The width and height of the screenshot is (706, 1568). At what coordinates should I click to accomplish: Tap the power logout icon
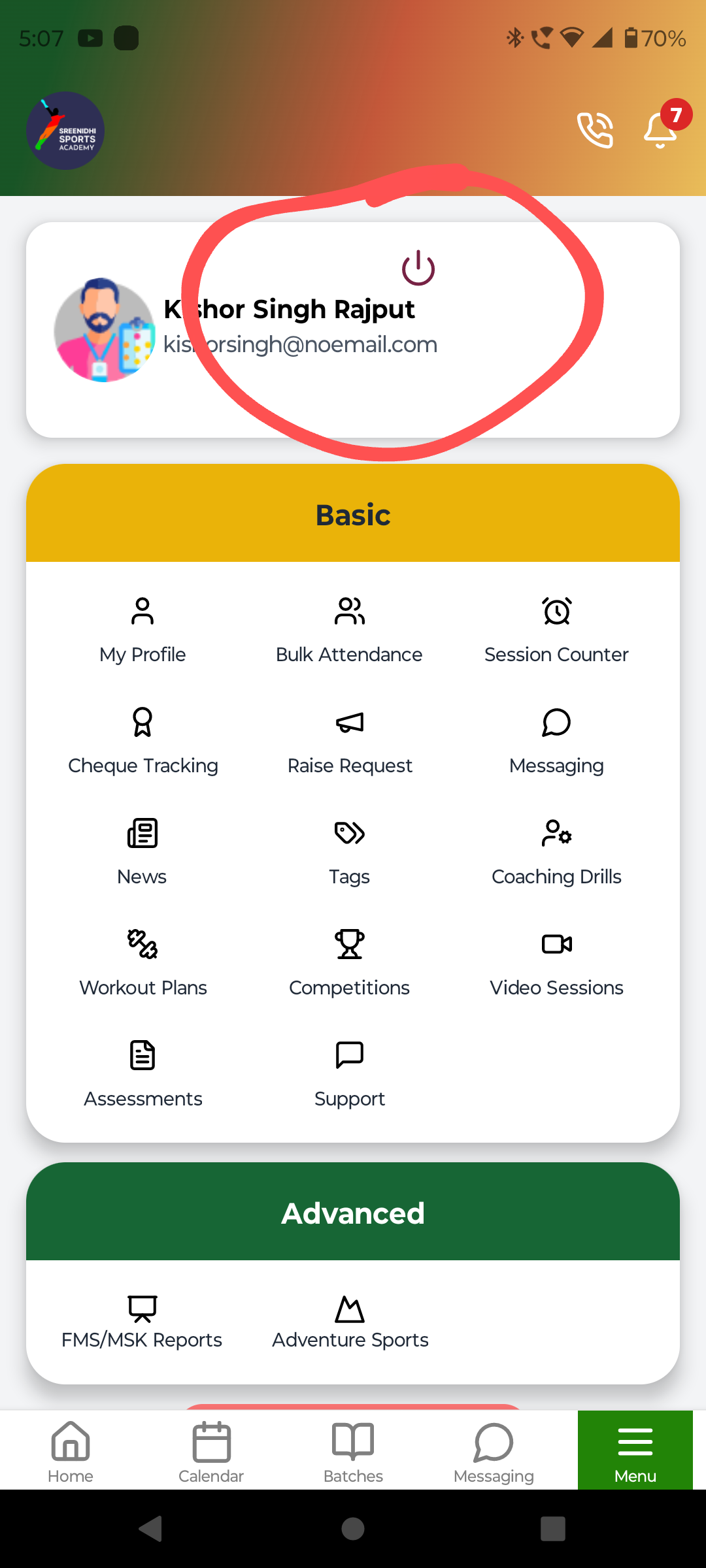pyautogui.click(x=418, y=268)
